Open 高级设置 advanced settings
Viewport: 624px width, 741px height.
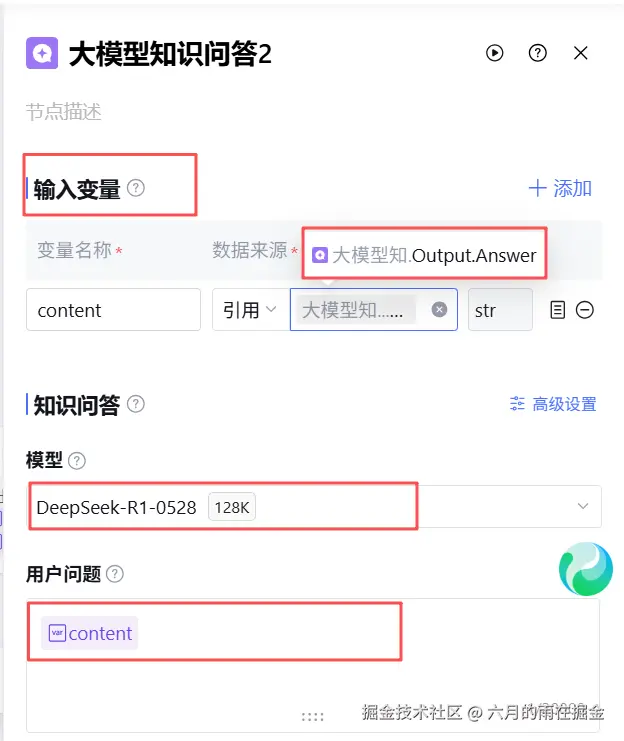point(553,404)
